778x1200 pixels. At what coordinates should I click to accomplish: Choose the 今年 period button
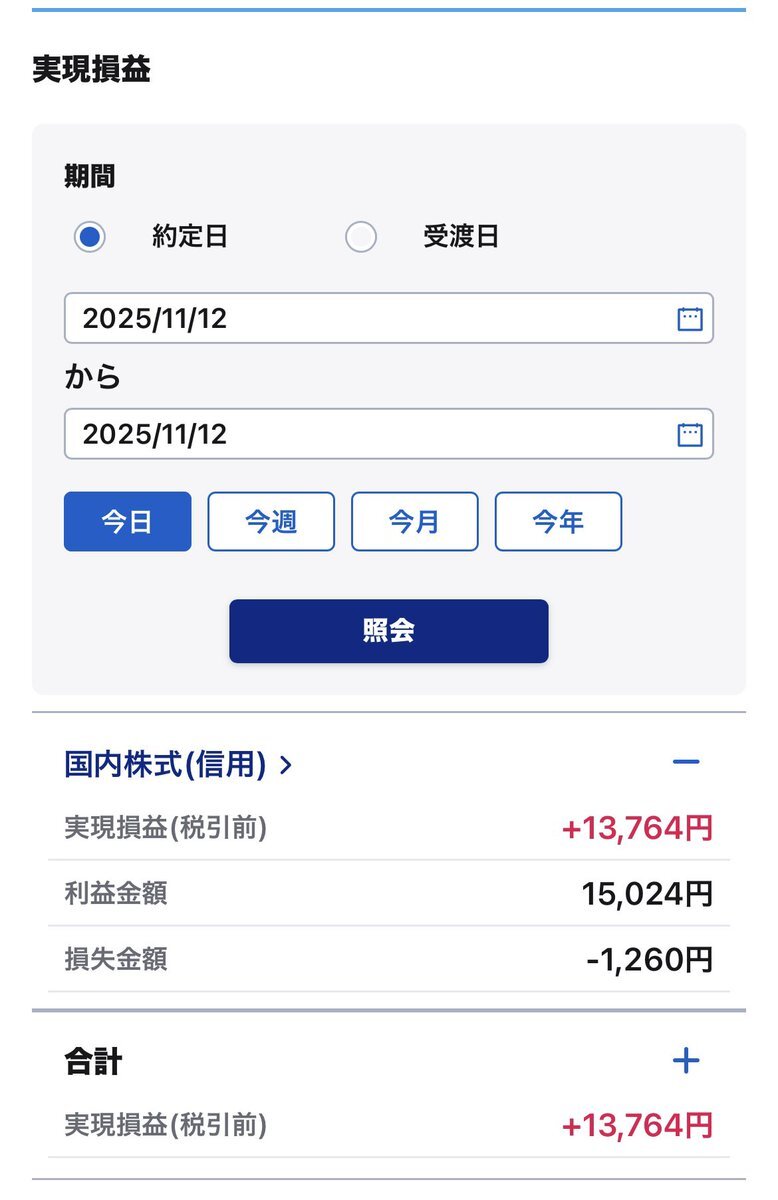tap(558, 521)
